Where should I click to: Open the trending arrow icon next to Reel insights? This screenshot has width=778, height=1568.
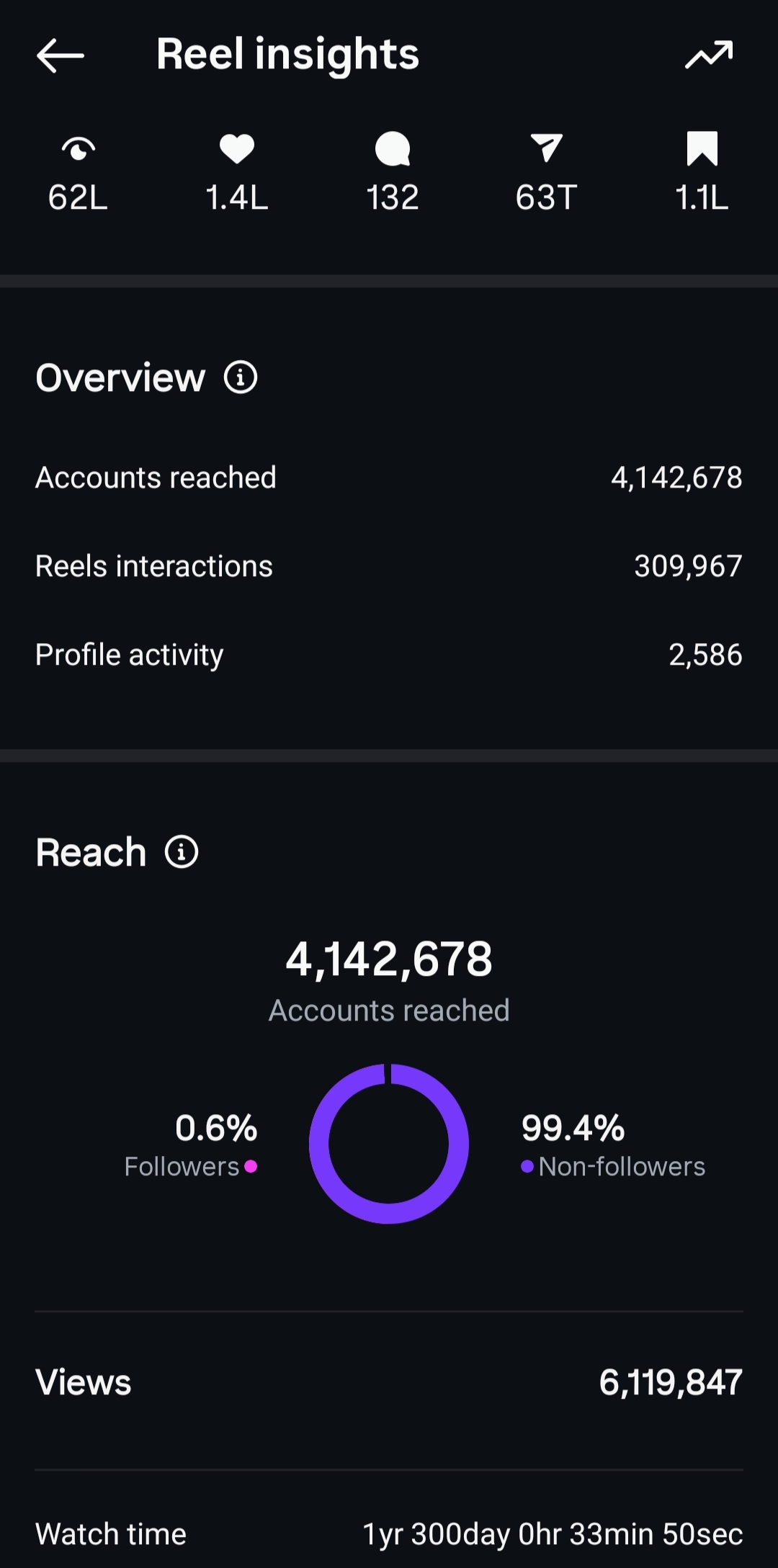(709, 55)
